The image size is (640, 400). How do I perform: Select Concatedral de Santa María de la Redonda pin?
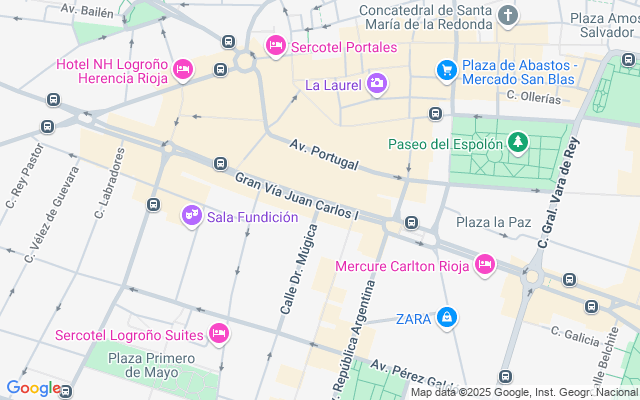coord(509,15)
